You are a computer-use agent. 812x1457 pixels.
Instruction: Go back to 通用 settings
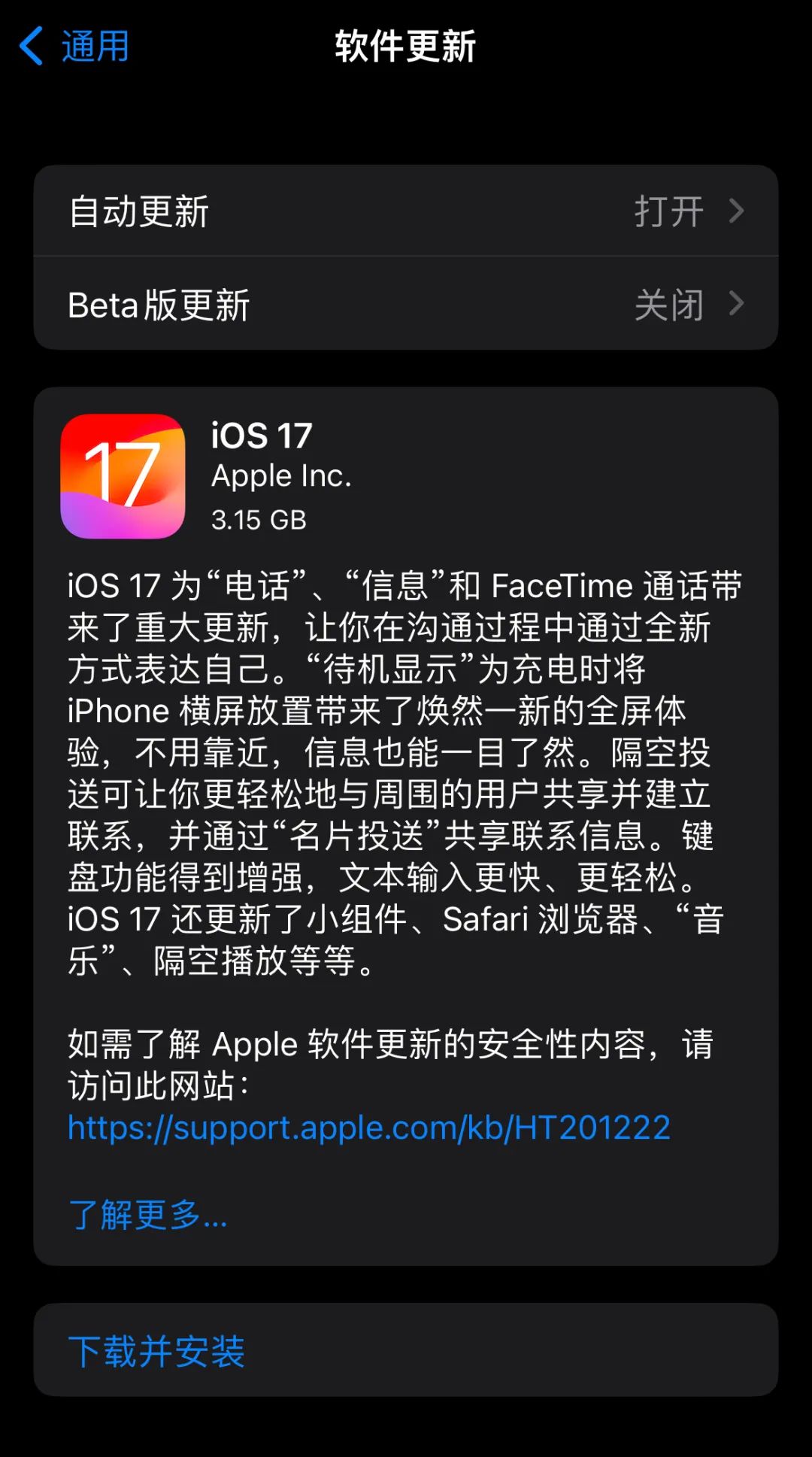pos(74,47)
